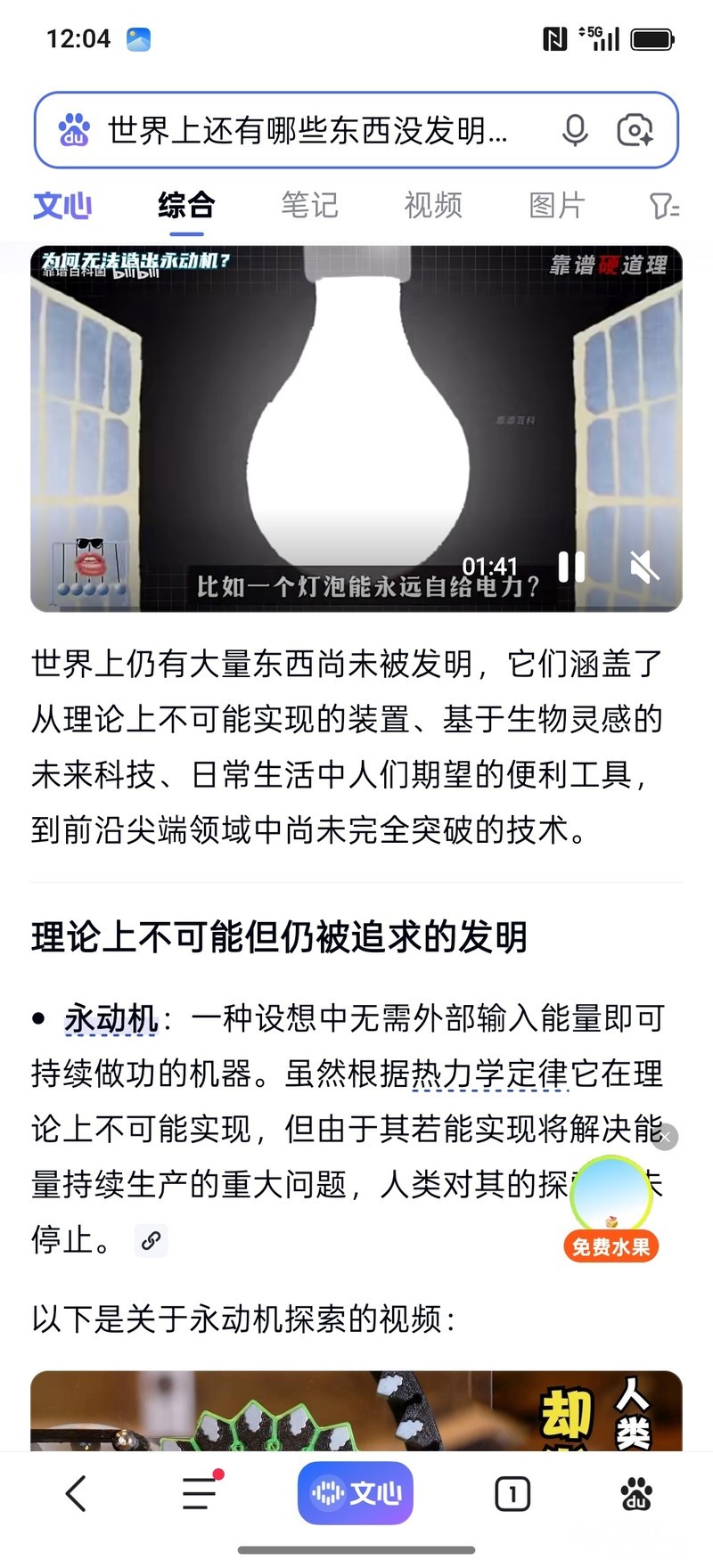
Task: Open the search filter options
Action: tap(665, 207)
